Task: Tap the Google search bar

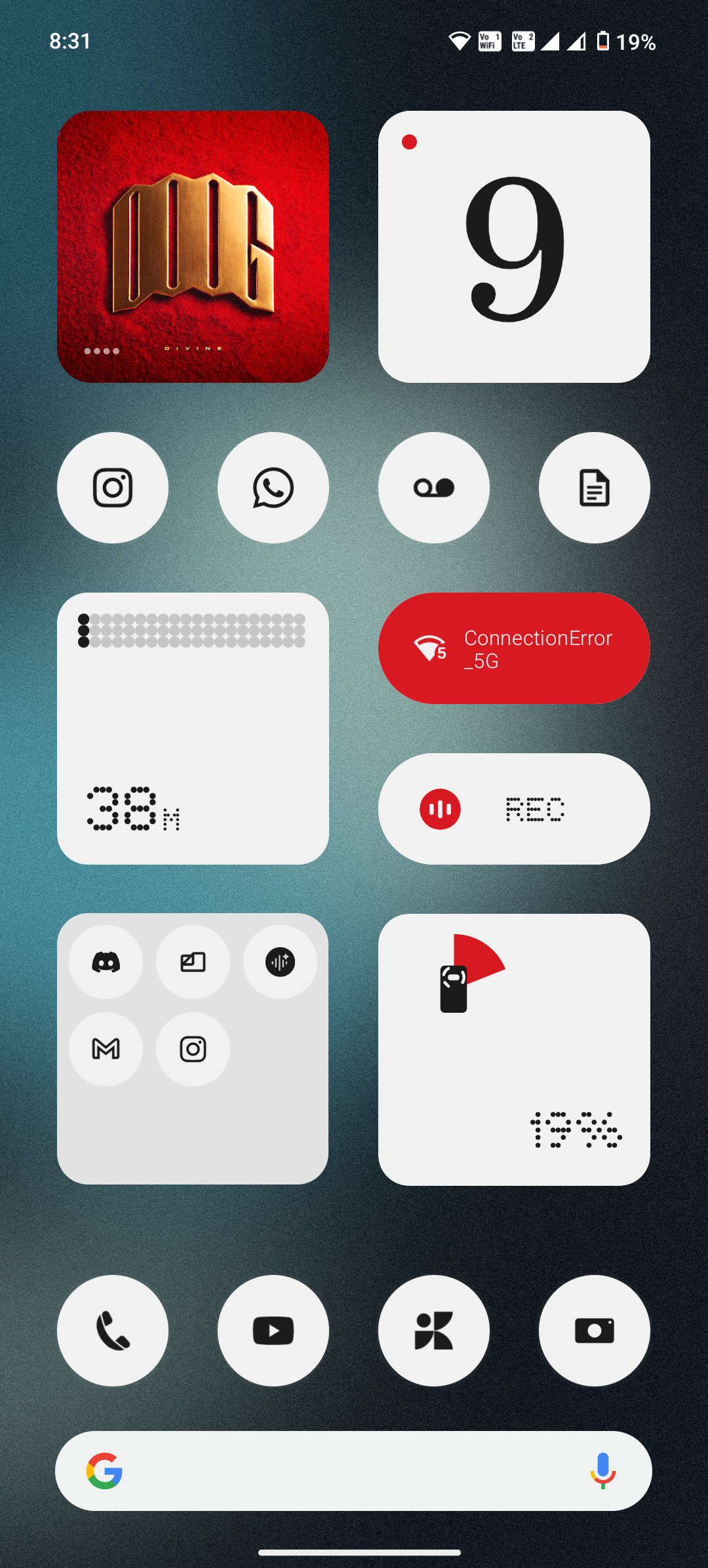Action: [x=341, y=1471]
